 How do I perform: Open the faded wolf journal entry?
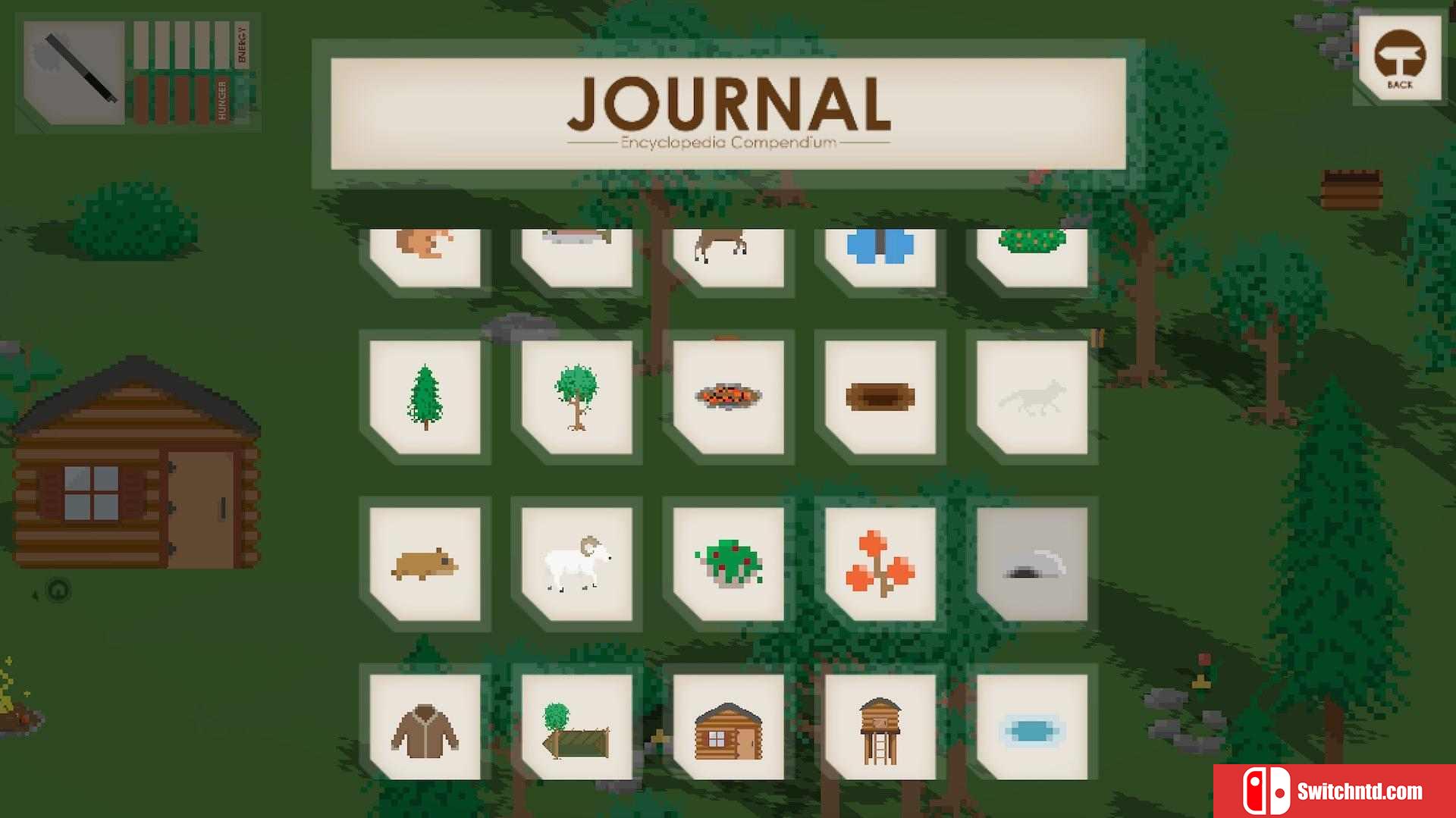[x=1032, y=397]
